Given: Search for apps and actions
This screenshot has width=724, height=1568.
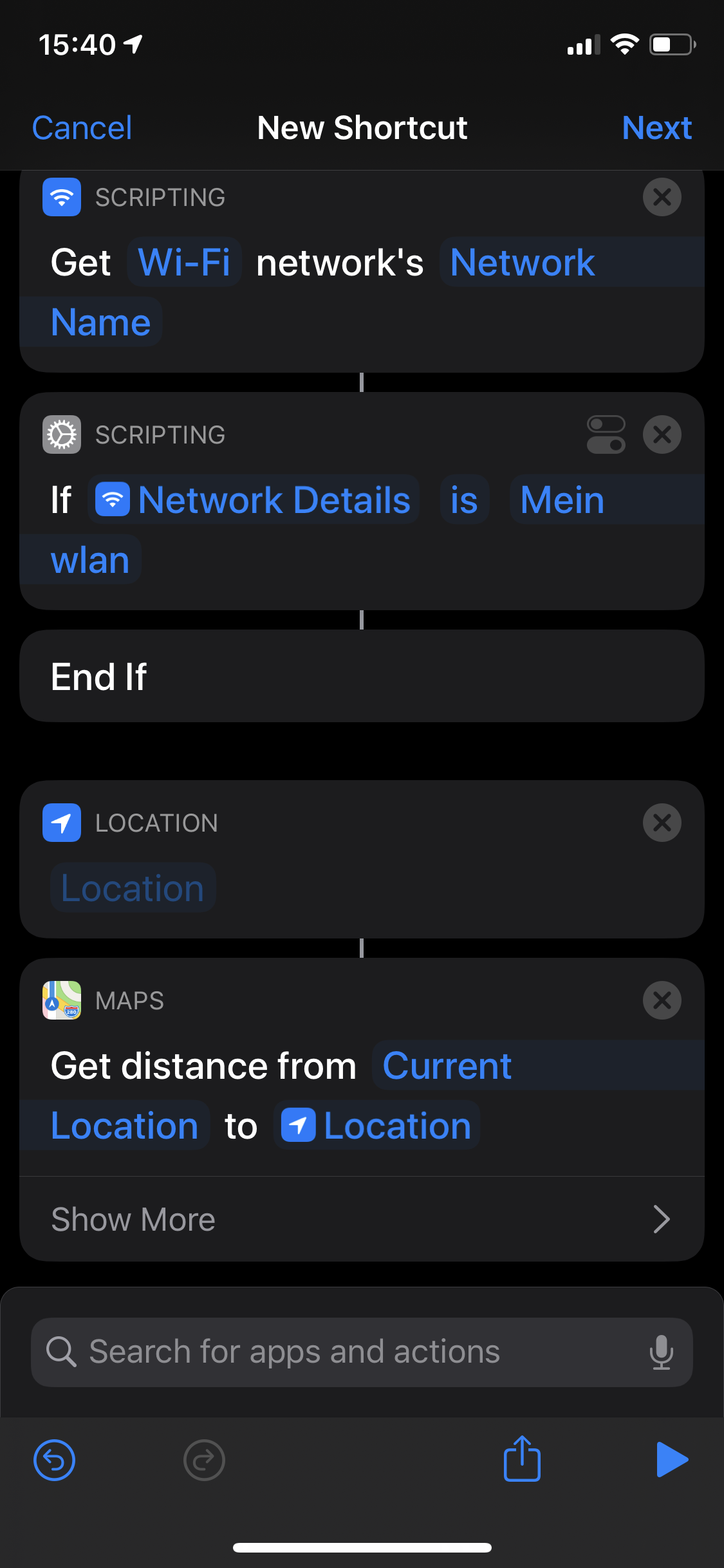Looking at the screenshot, I should (x=348, y=1352).
